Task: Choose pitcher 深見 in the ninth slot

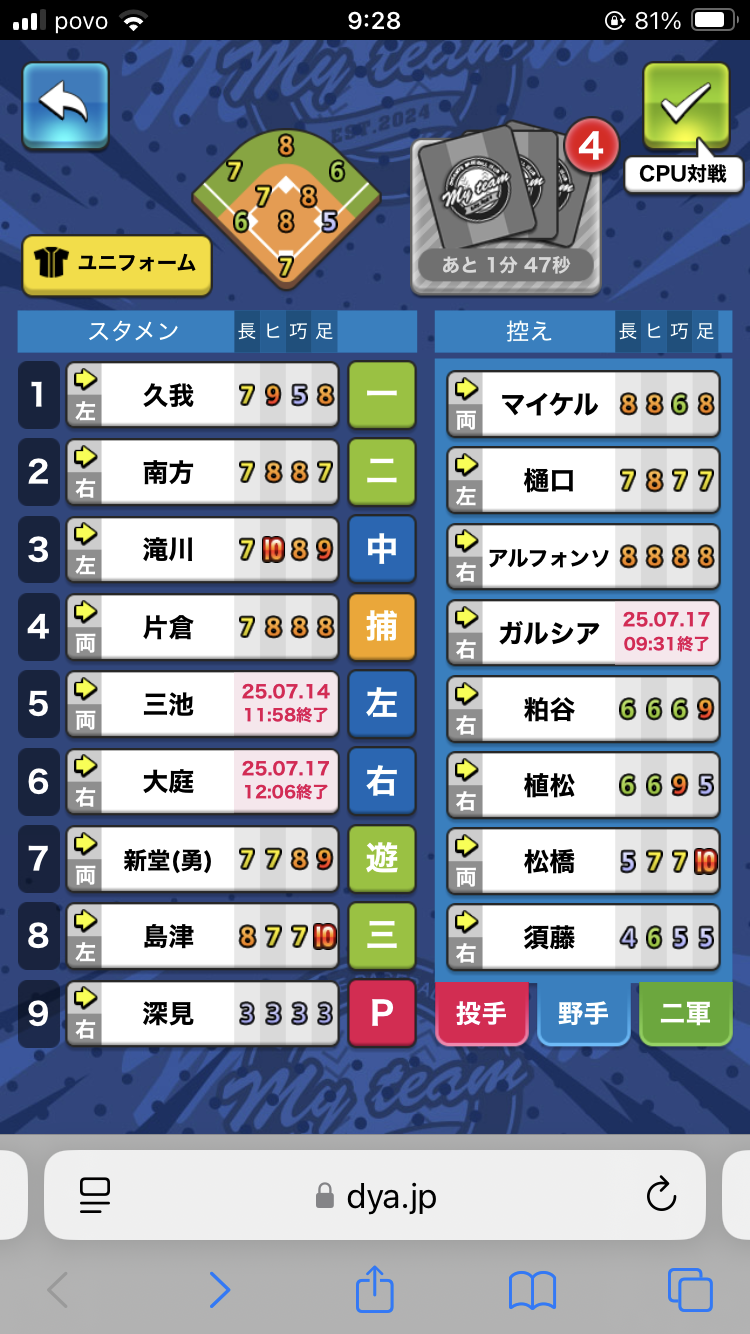Action: coord(203,1013)
